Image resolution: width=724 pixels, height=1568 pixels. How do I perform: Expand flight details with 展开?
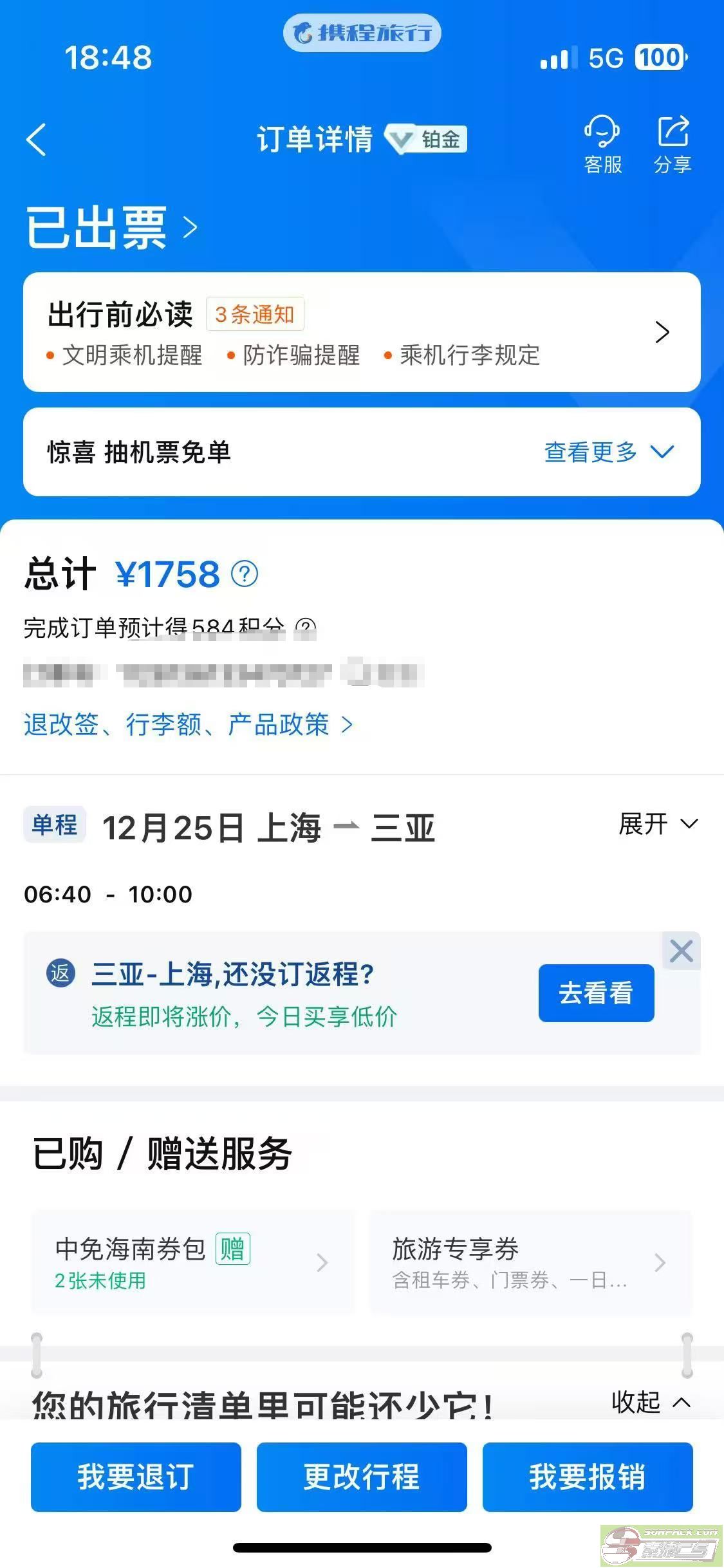pyautogui.click(x=658, y=825)
